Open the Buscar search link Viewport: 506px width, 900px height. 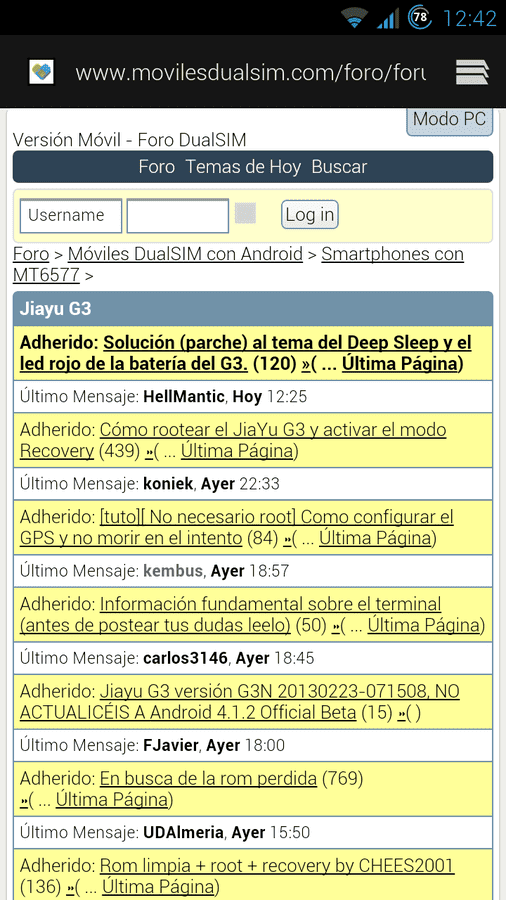click(x=339, y=167)
